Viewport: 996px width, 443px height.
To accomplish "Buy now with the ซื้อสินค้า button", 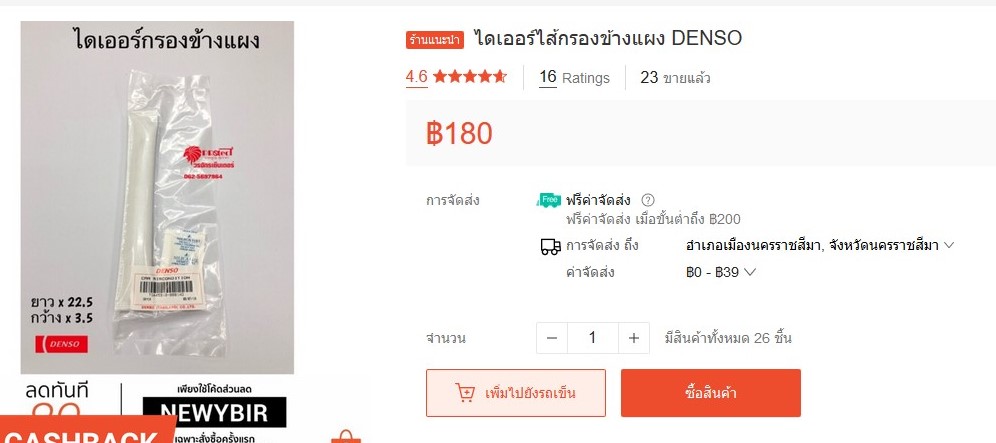I will tap(710, 393).
